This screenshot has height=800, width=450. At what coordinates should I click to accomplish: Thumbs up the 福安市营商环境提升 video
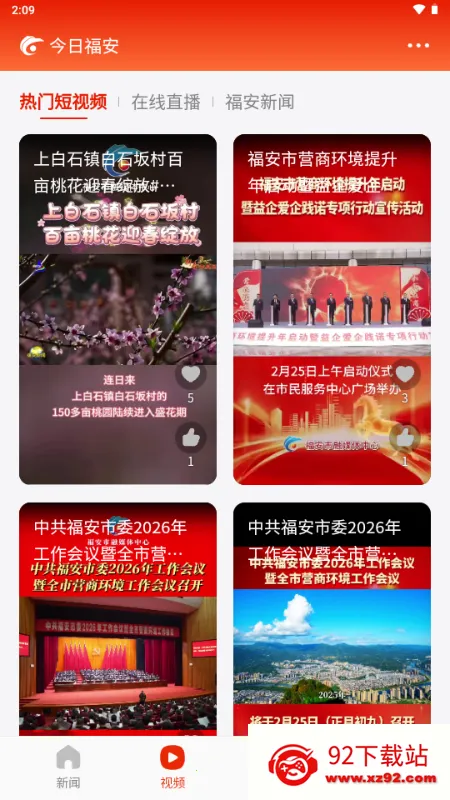[405, 438]
